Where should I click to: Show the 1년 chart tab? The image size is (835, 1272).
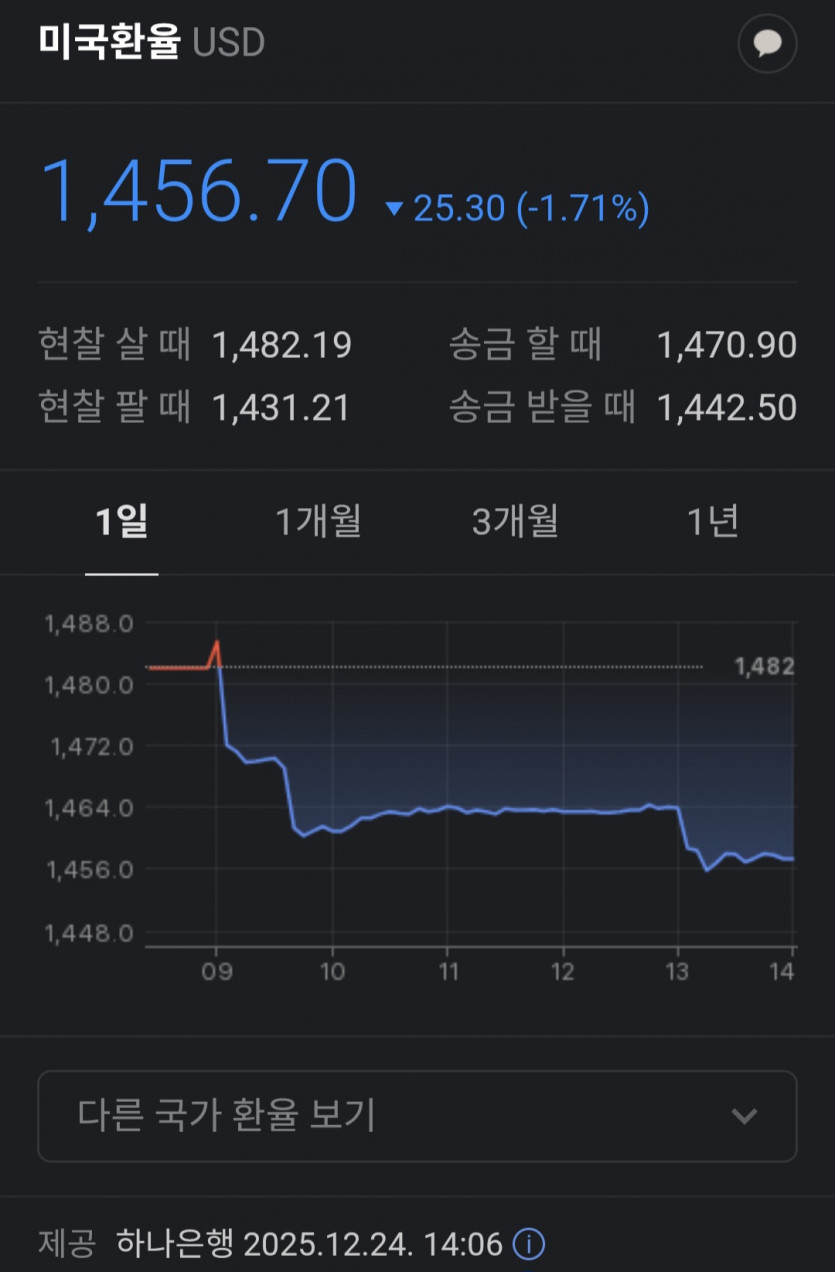pyautogui.click(x=712, y=522)
